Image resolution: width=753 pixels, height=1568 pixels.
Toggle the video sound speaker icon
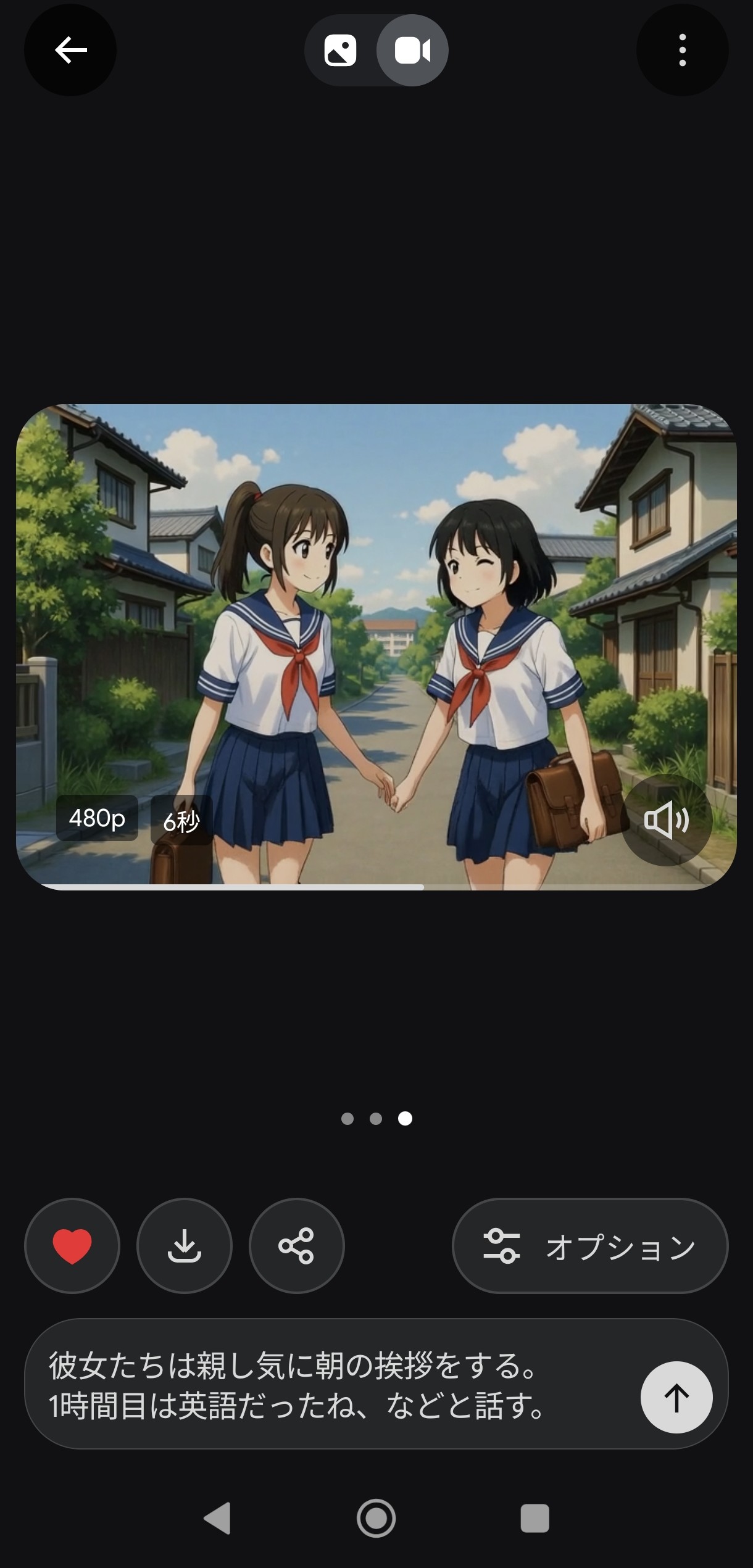[666, 820]
